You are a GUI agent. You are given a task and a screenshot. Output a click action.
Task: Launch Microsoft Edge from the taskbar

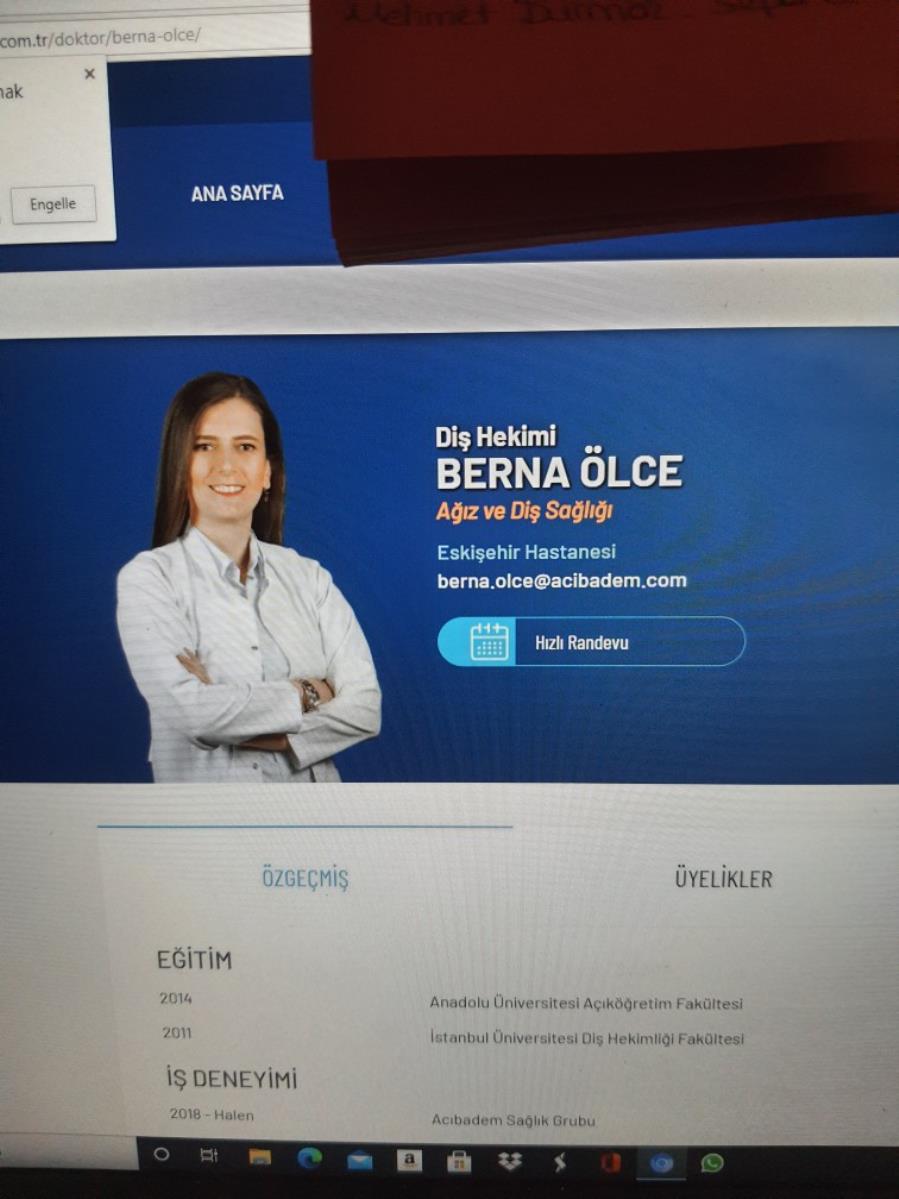(310, 1159)
